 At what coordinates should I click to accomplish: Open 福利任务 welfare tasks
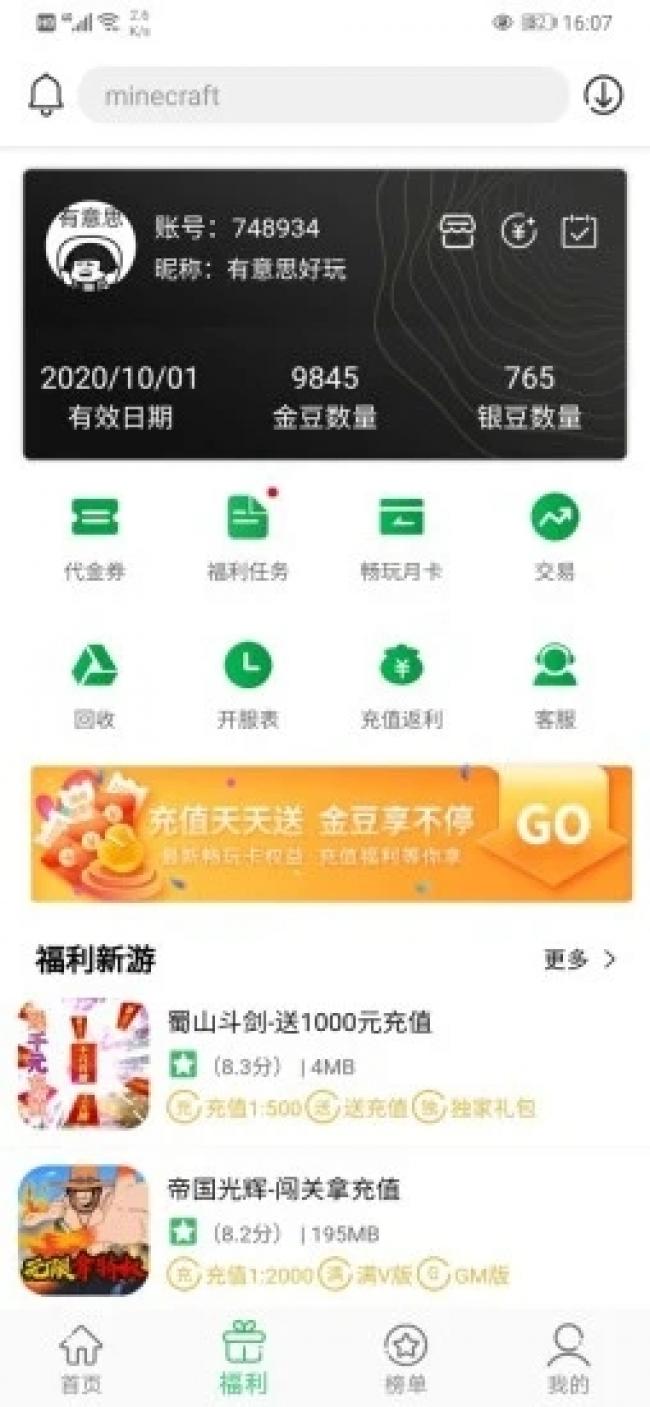tap(248, 537)
